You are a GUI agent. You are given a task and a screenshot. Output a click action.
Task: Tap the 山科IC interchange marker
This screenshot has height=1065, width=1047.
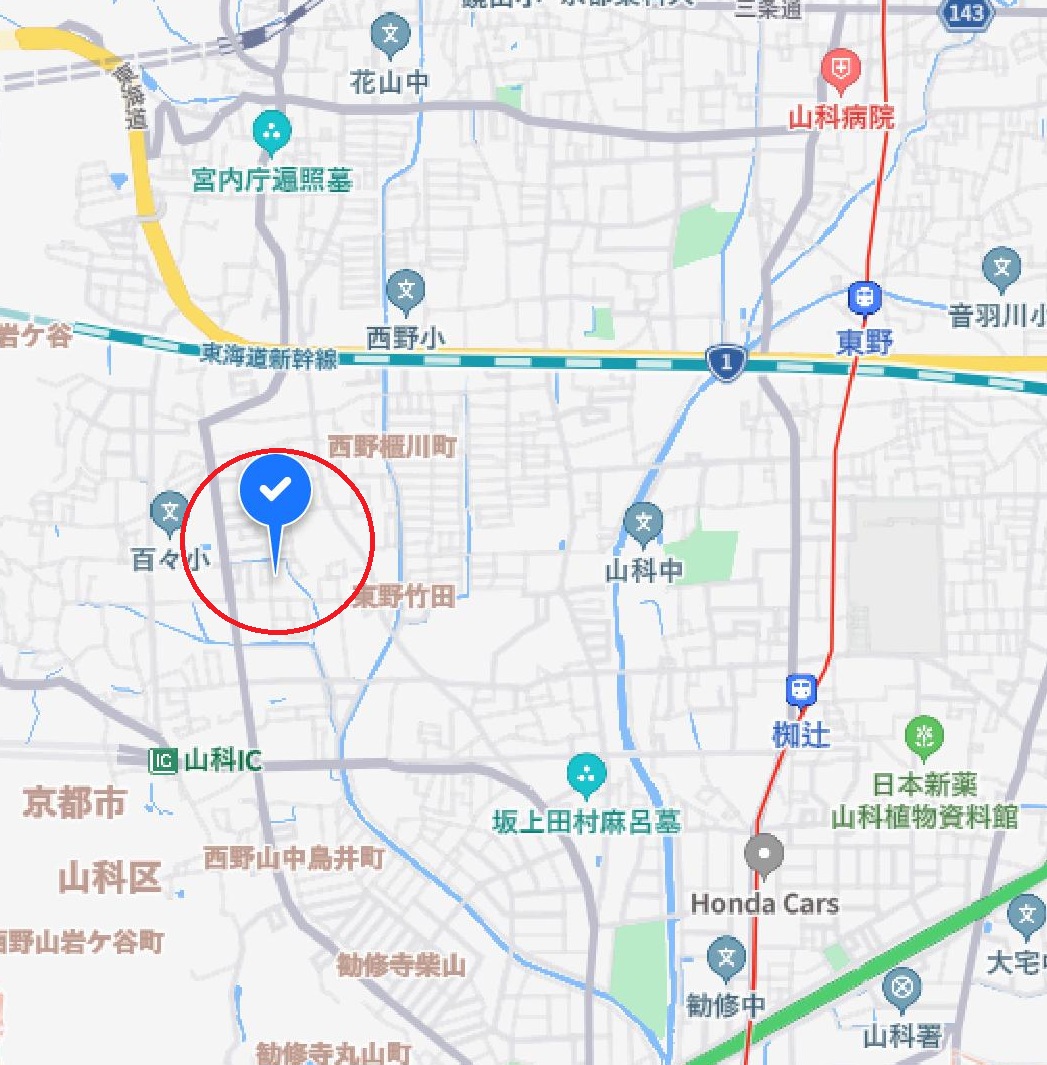click(x=164, y=761)
